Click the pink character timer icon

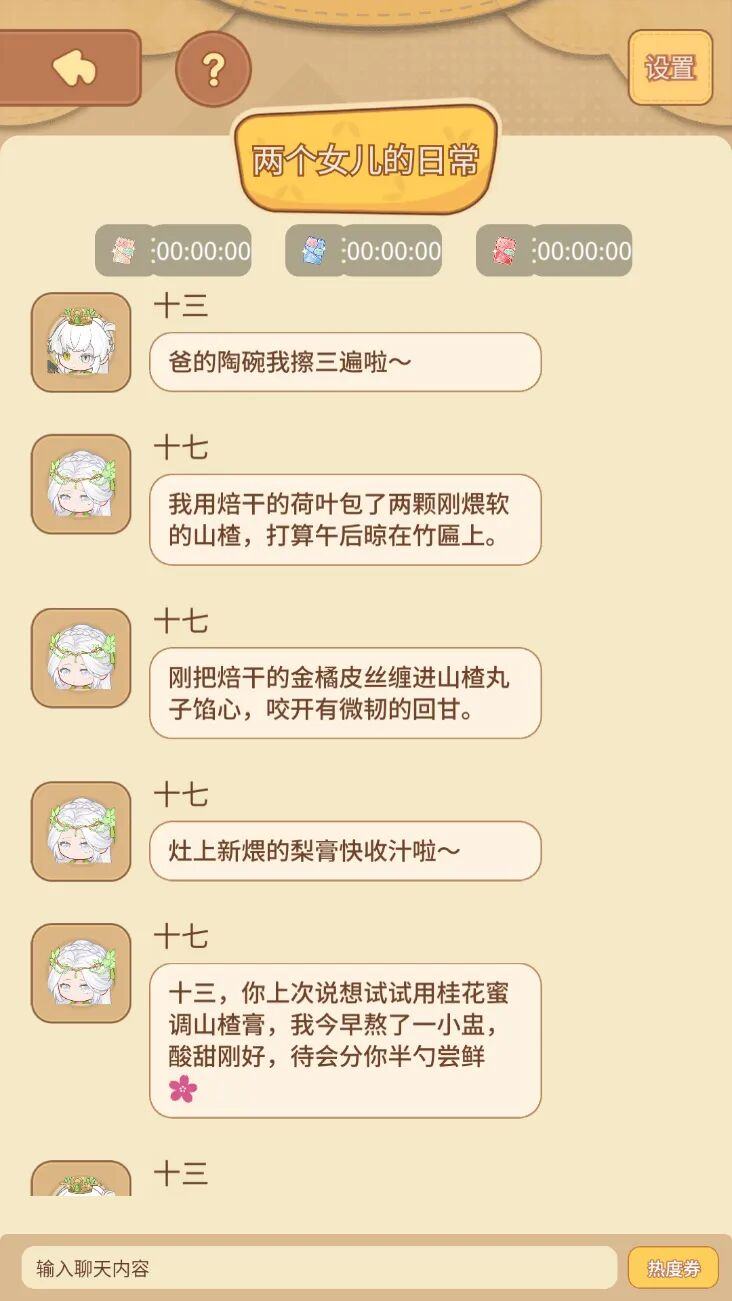(x=125, y=252)
